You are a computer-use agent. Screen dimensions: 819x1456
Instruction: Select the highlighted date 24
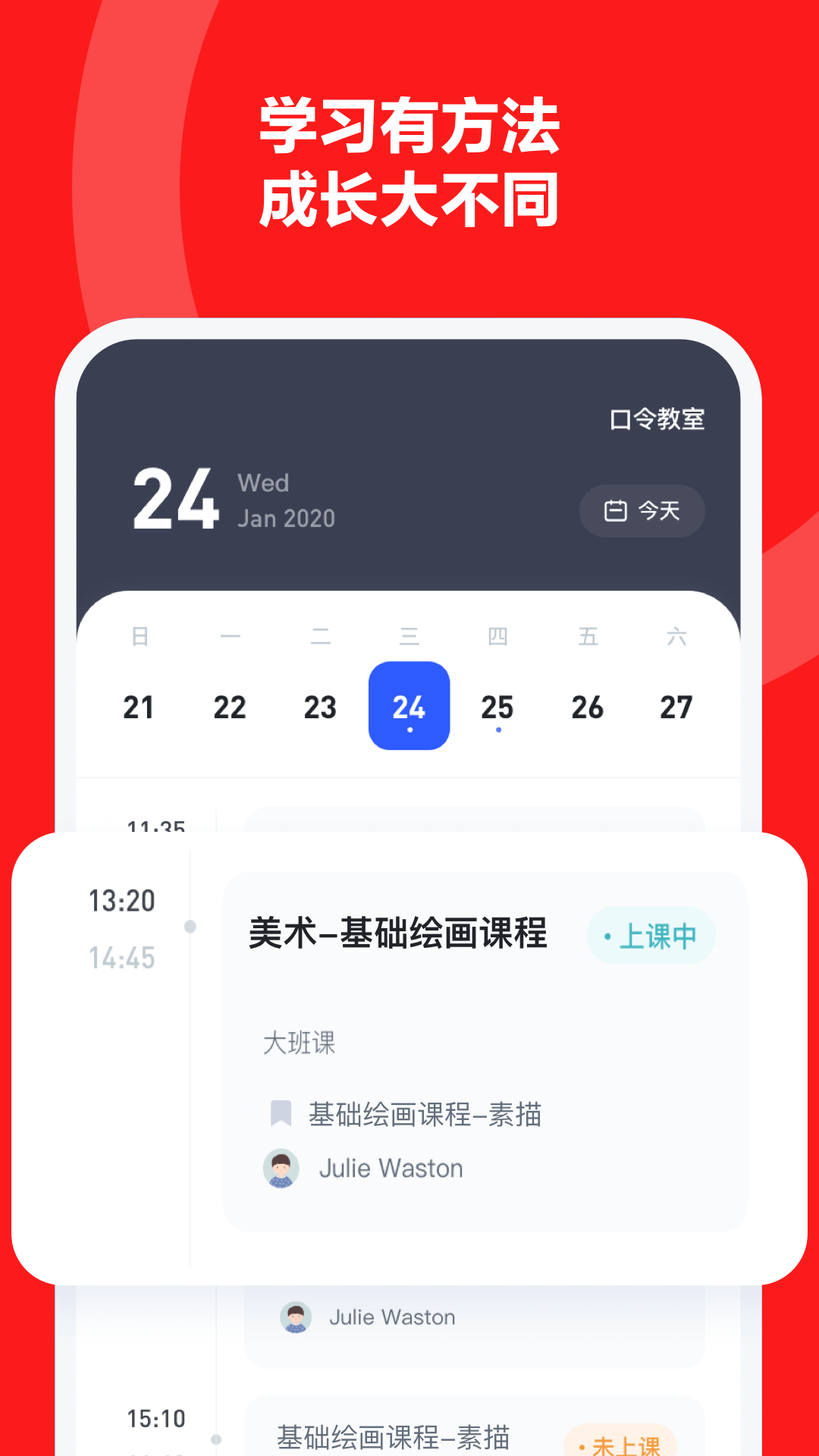(x=409, y=707)
